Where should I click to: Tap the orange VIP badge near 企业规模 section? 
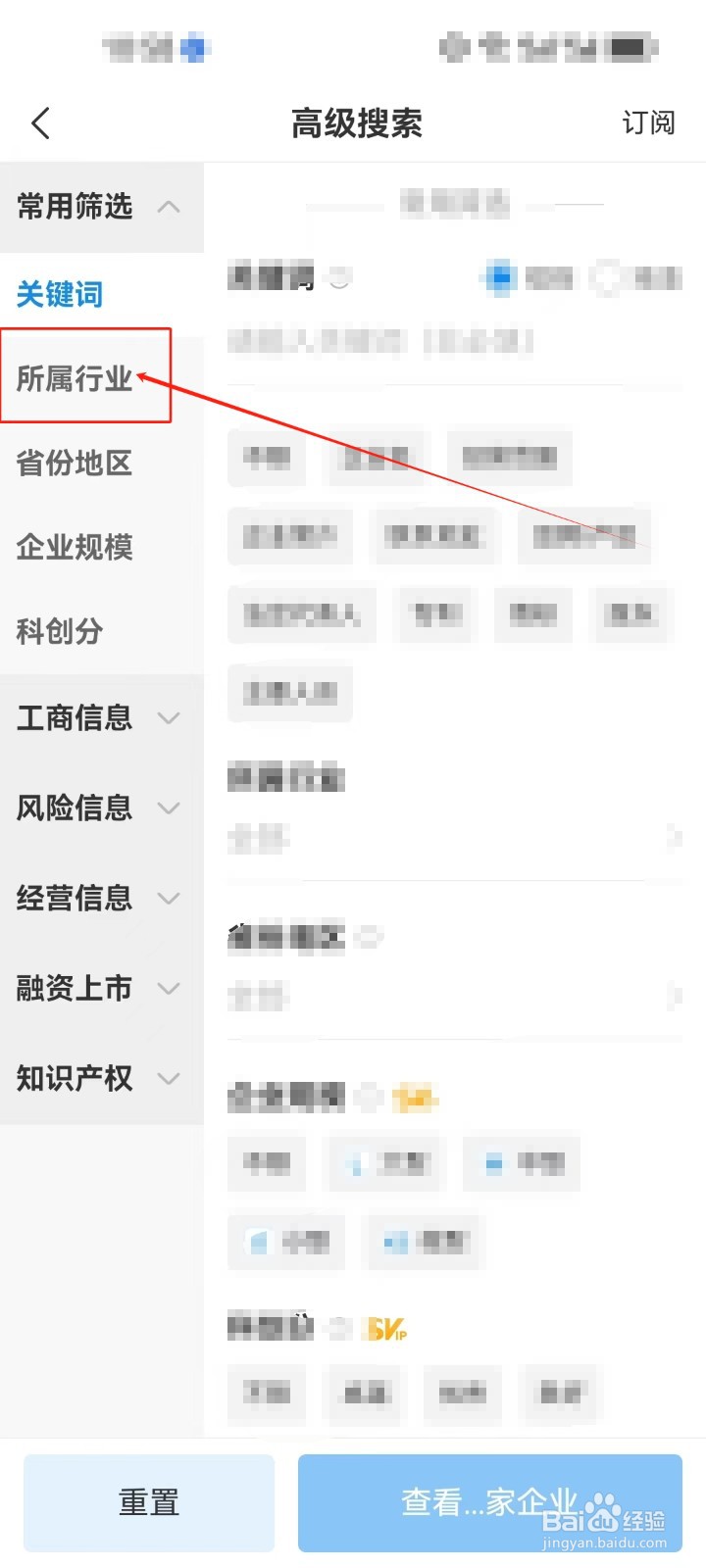416,1098
